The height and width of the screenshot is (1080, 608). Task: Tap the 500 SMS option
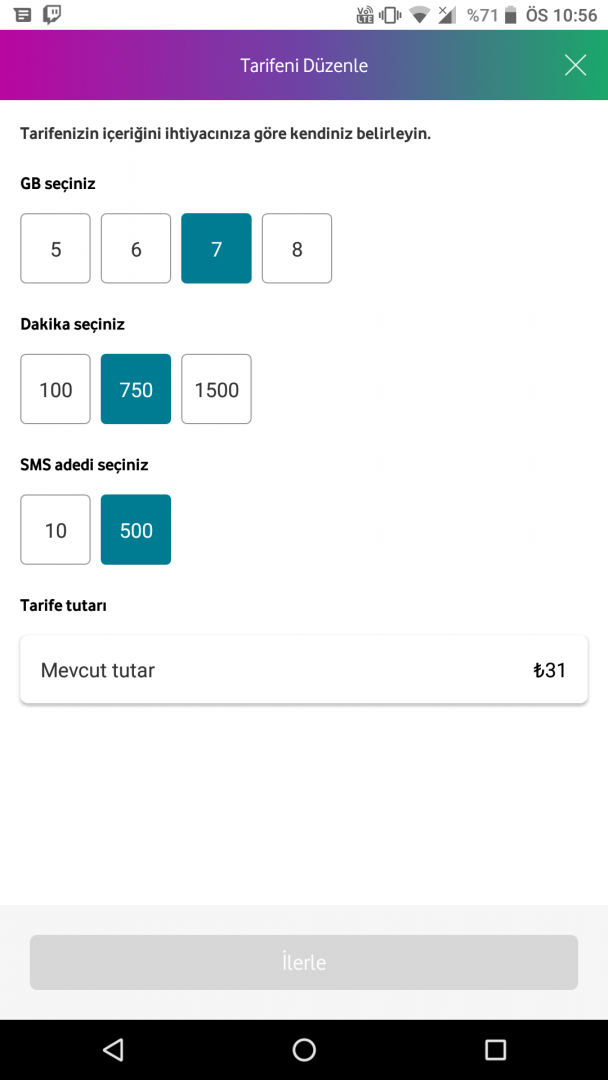coord(136,530)
